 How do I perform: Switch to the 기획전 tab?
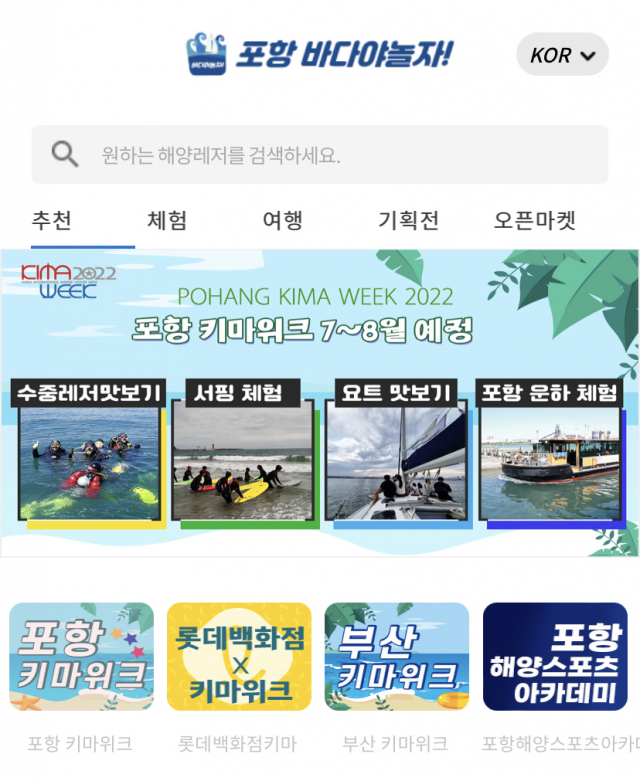coord(408,221)
